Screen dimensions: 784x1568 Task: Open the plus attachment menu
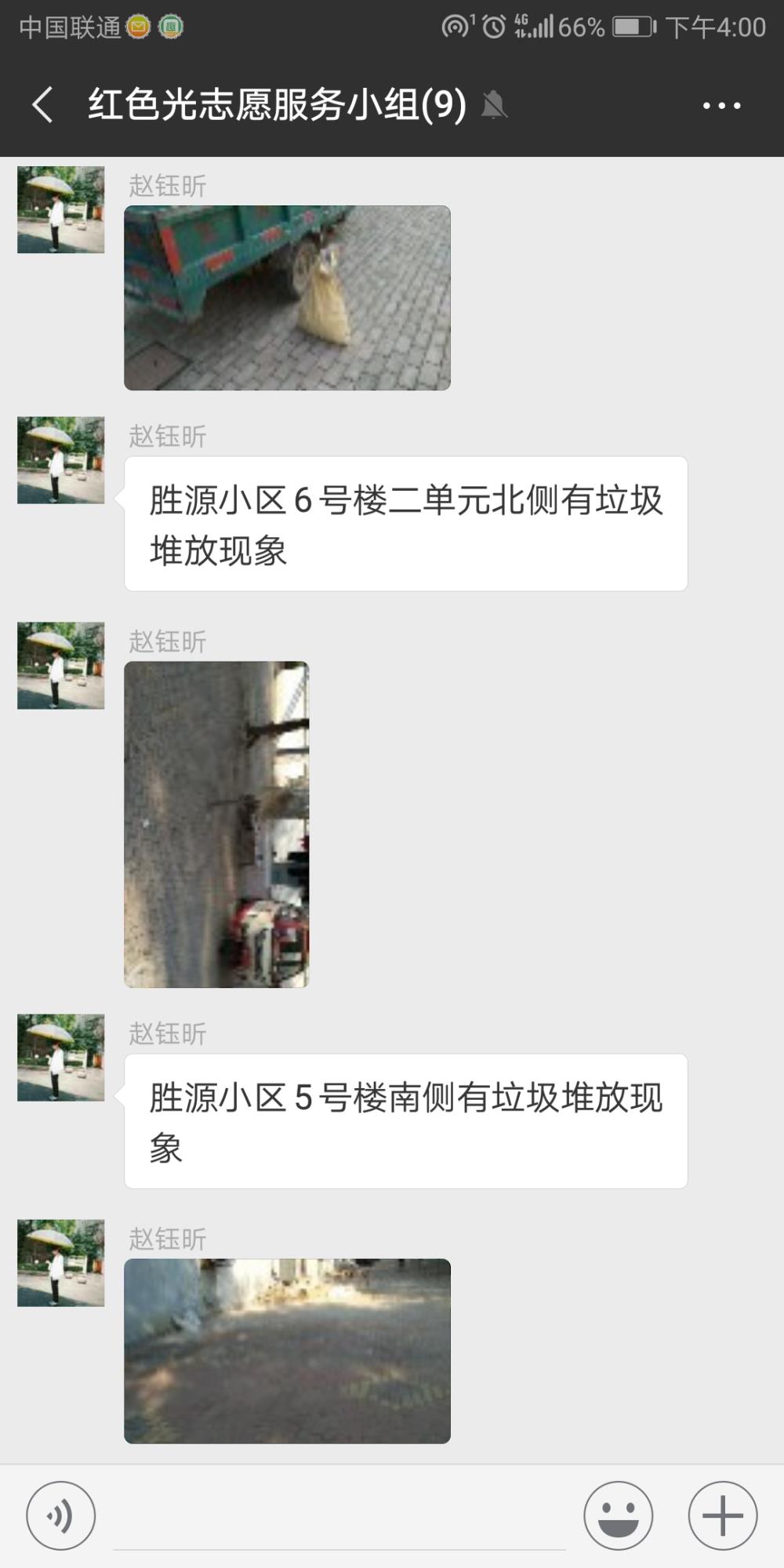723,1515
